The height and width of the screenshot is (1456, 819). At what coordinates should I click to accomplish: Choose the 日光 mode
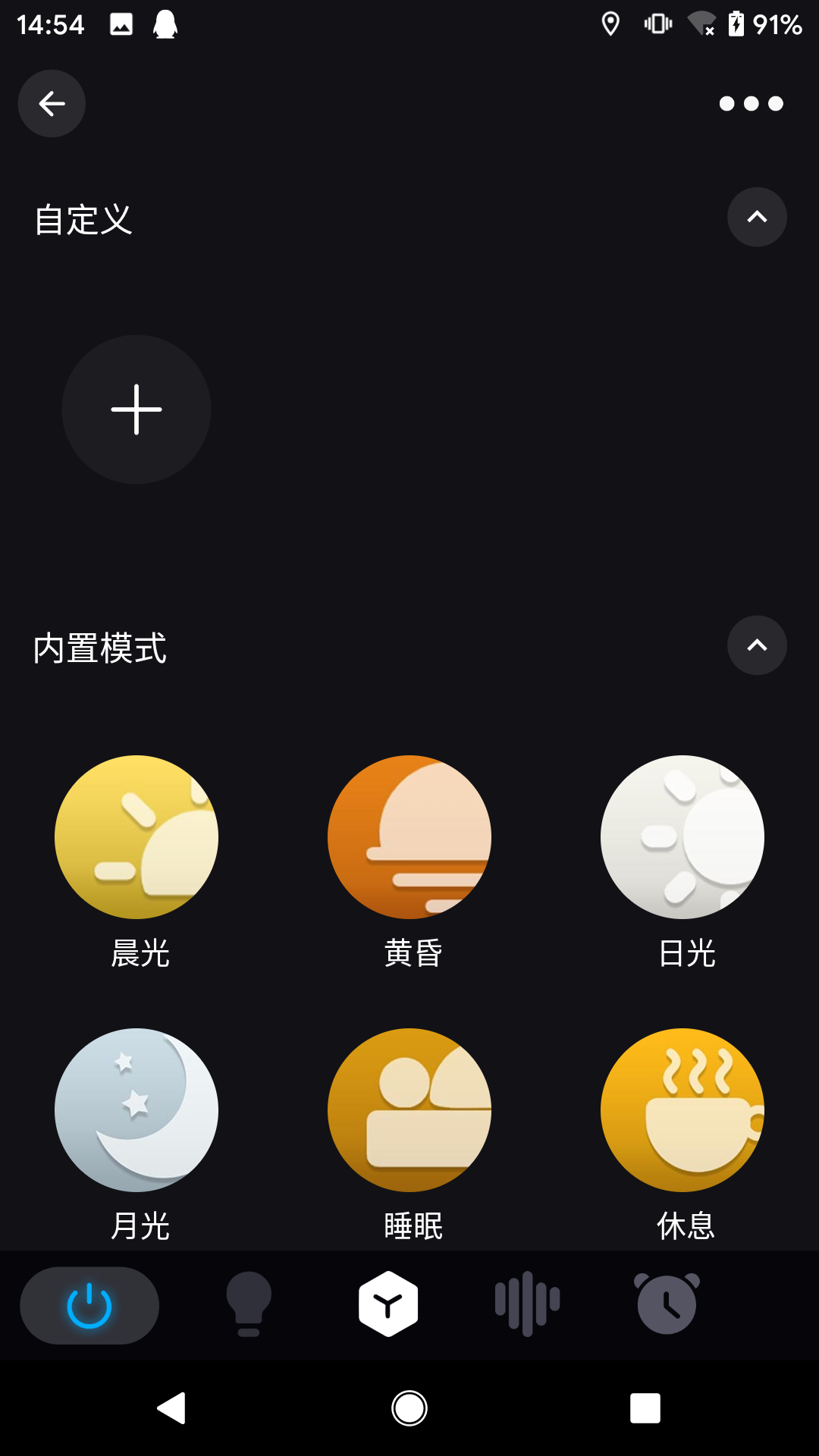tap(682, 837)
